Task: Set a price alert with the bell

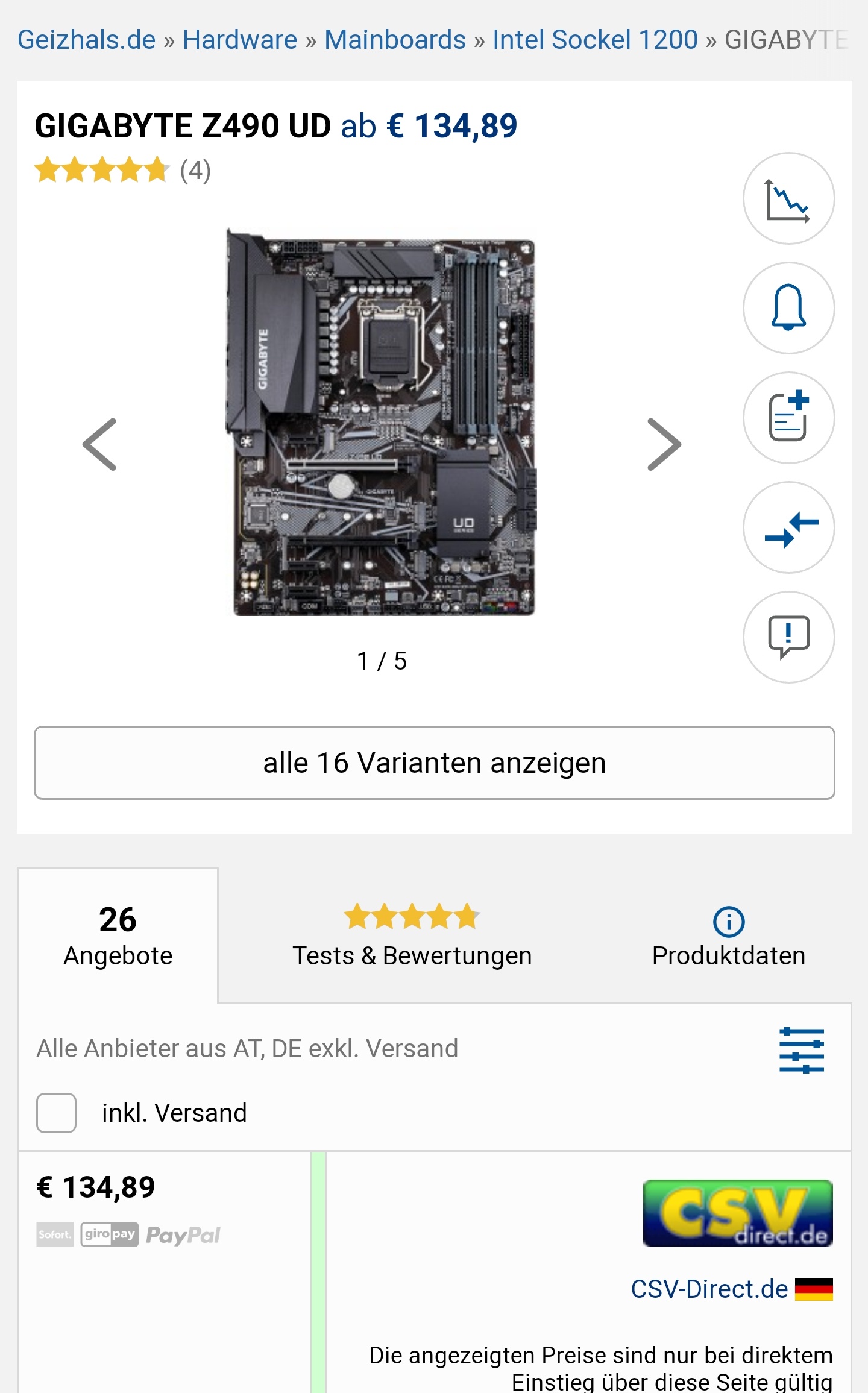Action: coord(788,308)
